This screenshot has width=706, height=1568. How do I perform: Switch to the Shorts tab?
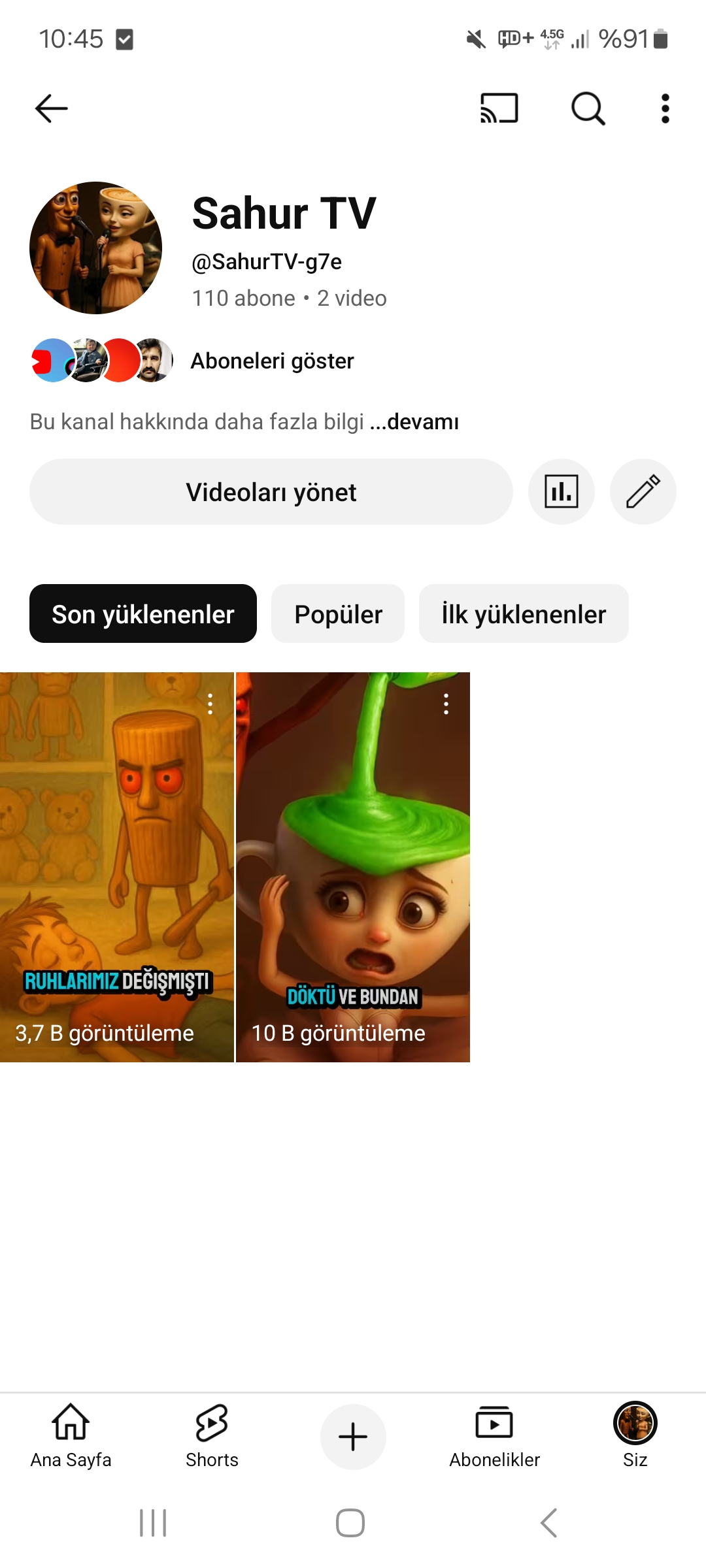point(212,1436)
